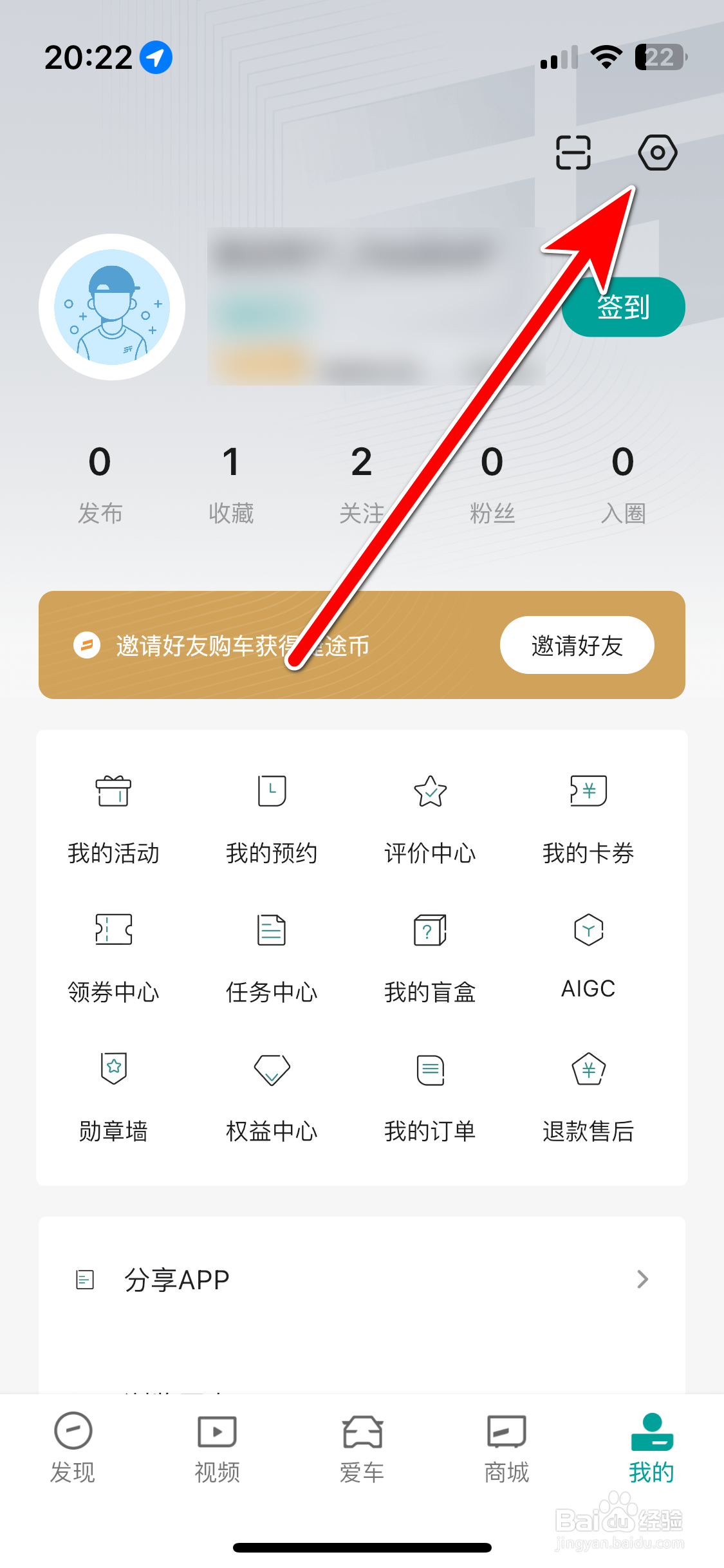This screenshot has width=724, height=1568.
Task: Open 我的卡券 (My Coupons) icon
Action: coord(588,817)
